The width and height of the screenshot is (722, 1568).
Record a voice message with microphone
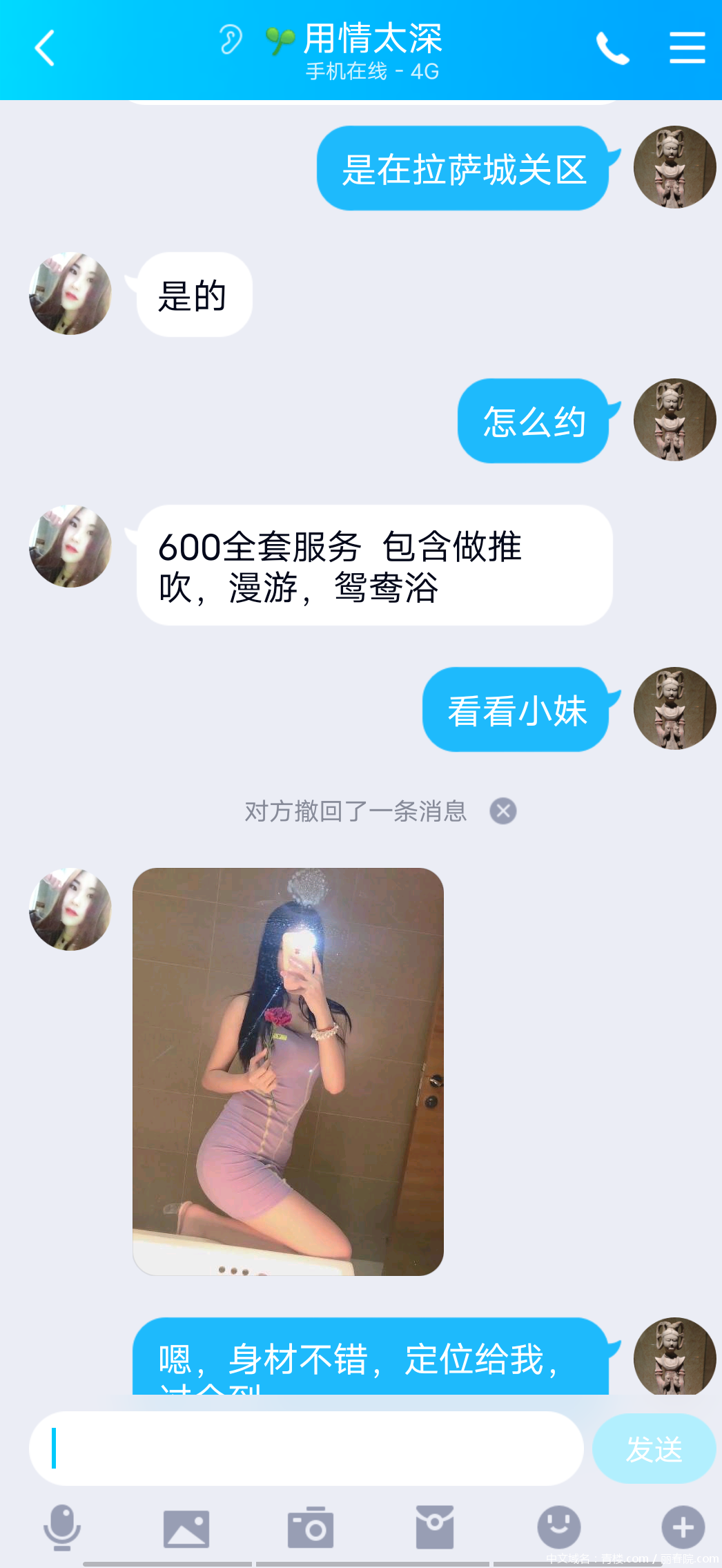tap(62, 1527)
